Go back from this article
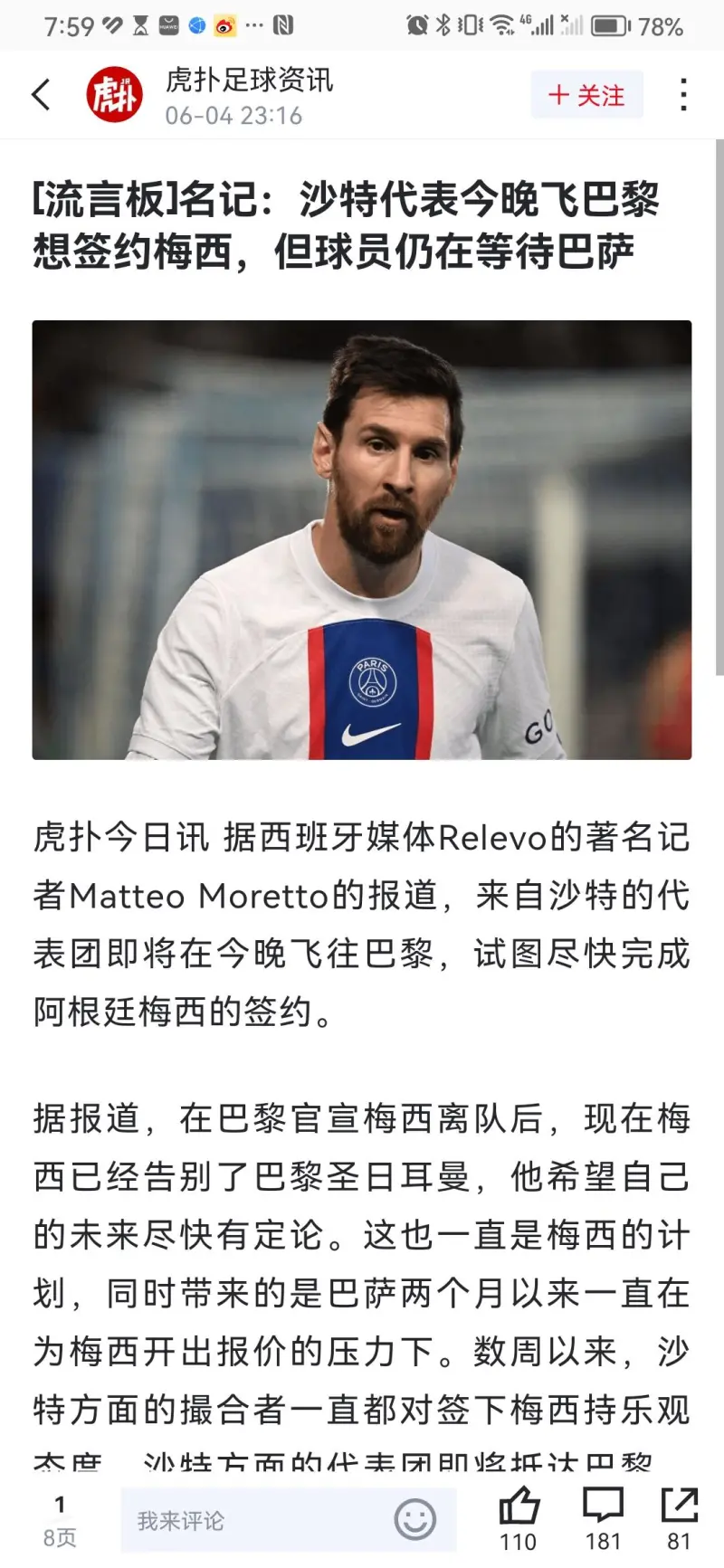724x1568 pixels. click(42, 94)
